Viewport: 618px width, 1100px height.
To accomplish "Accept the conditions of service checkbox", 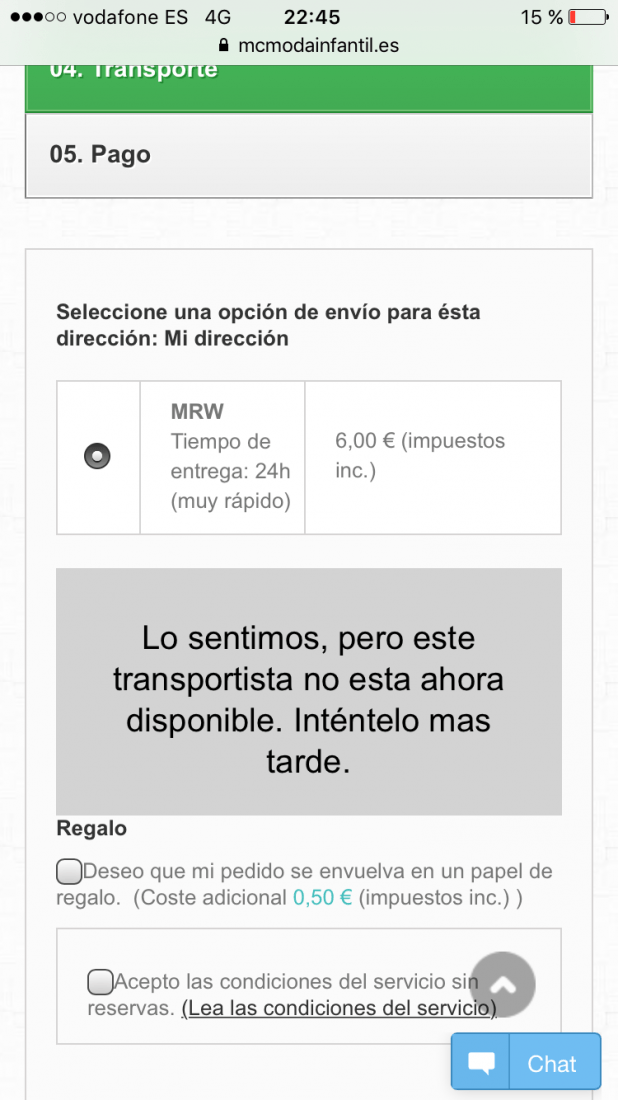I will coord(100,981).
